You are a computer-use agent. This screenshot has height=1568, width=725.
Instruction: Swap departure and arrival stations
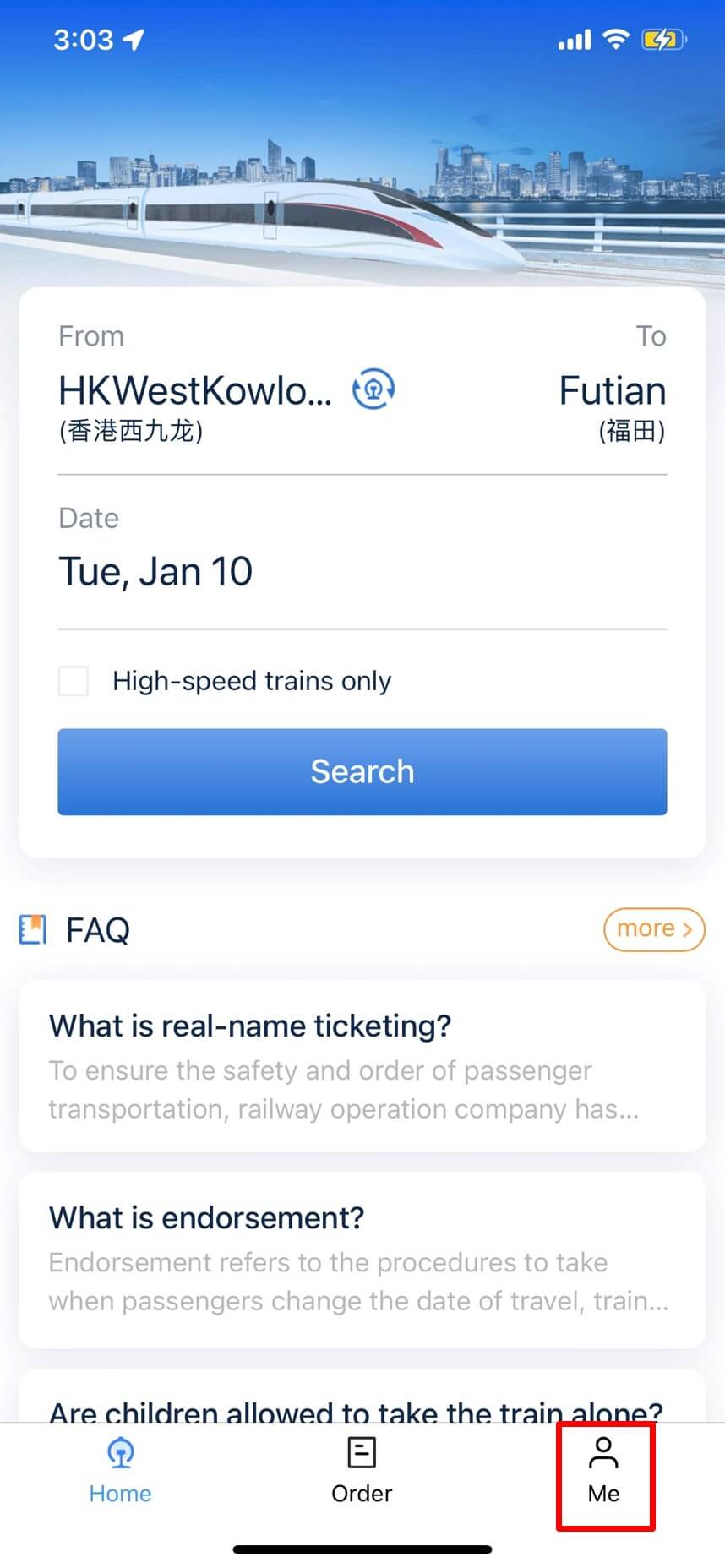coord(373,389)
